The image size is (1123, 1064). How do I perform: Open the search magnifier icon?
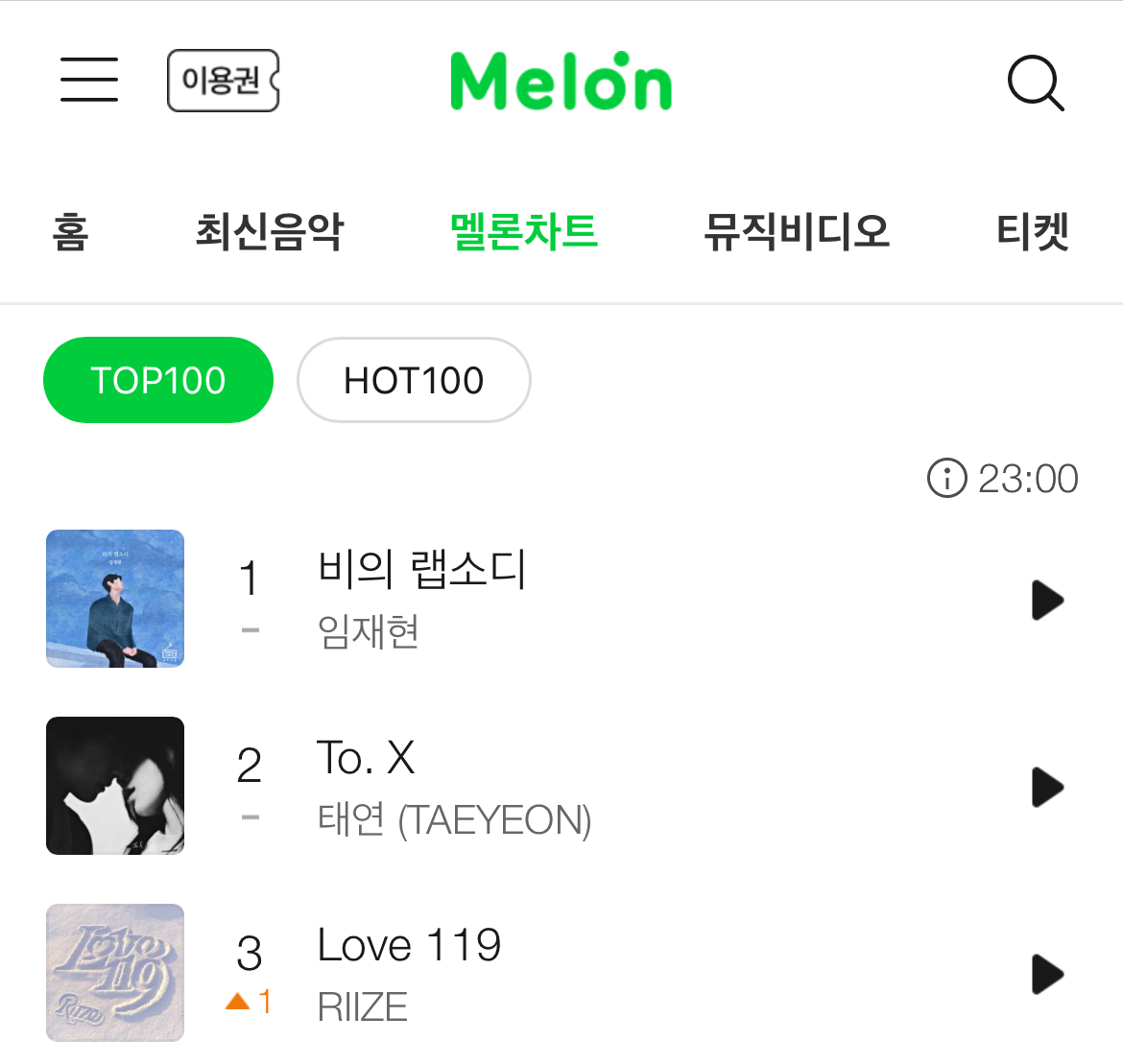pyautogui.click(x=1036, y=83)
